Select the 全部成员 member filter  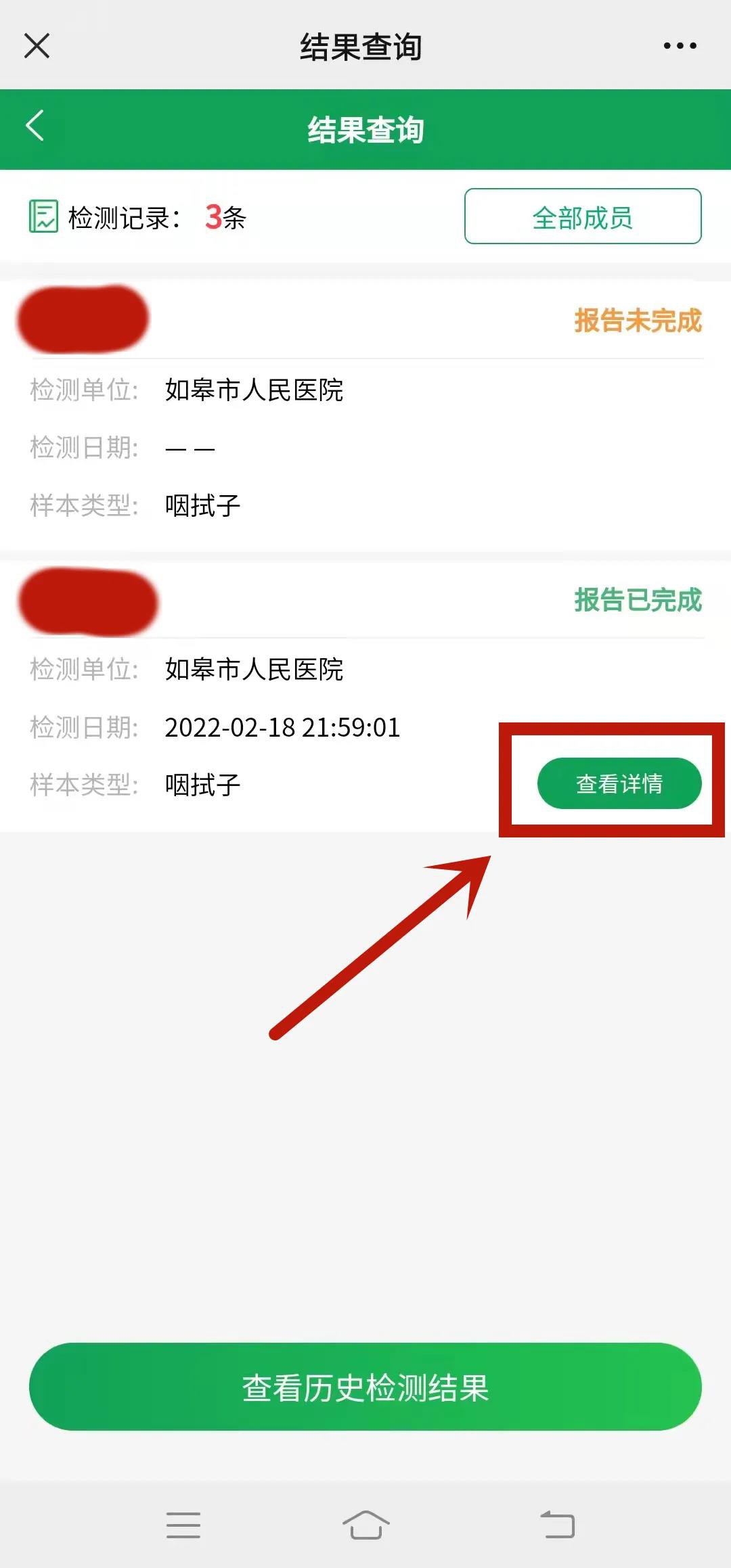[x=582, y=216]
